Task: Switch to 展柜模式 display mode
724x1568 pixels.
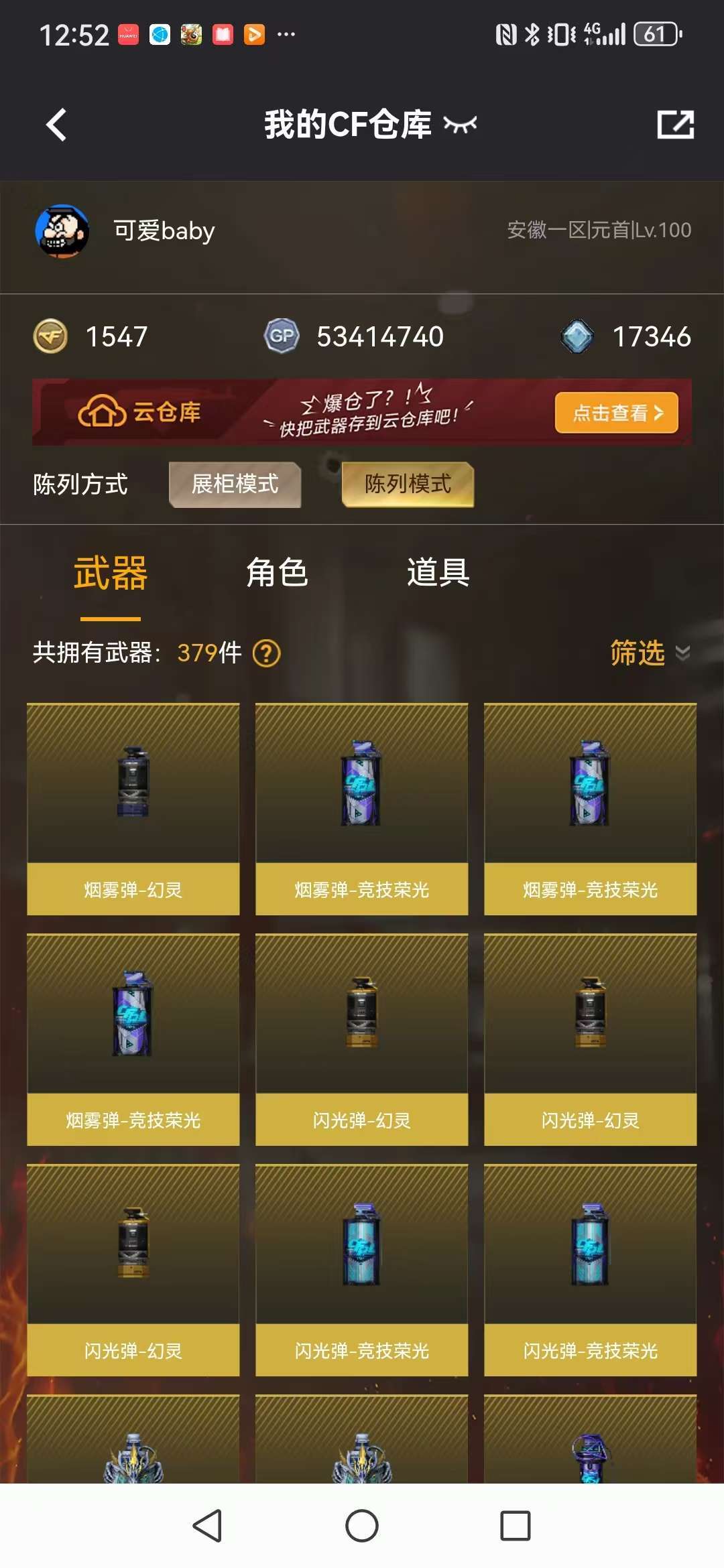Action: (235, 484)
